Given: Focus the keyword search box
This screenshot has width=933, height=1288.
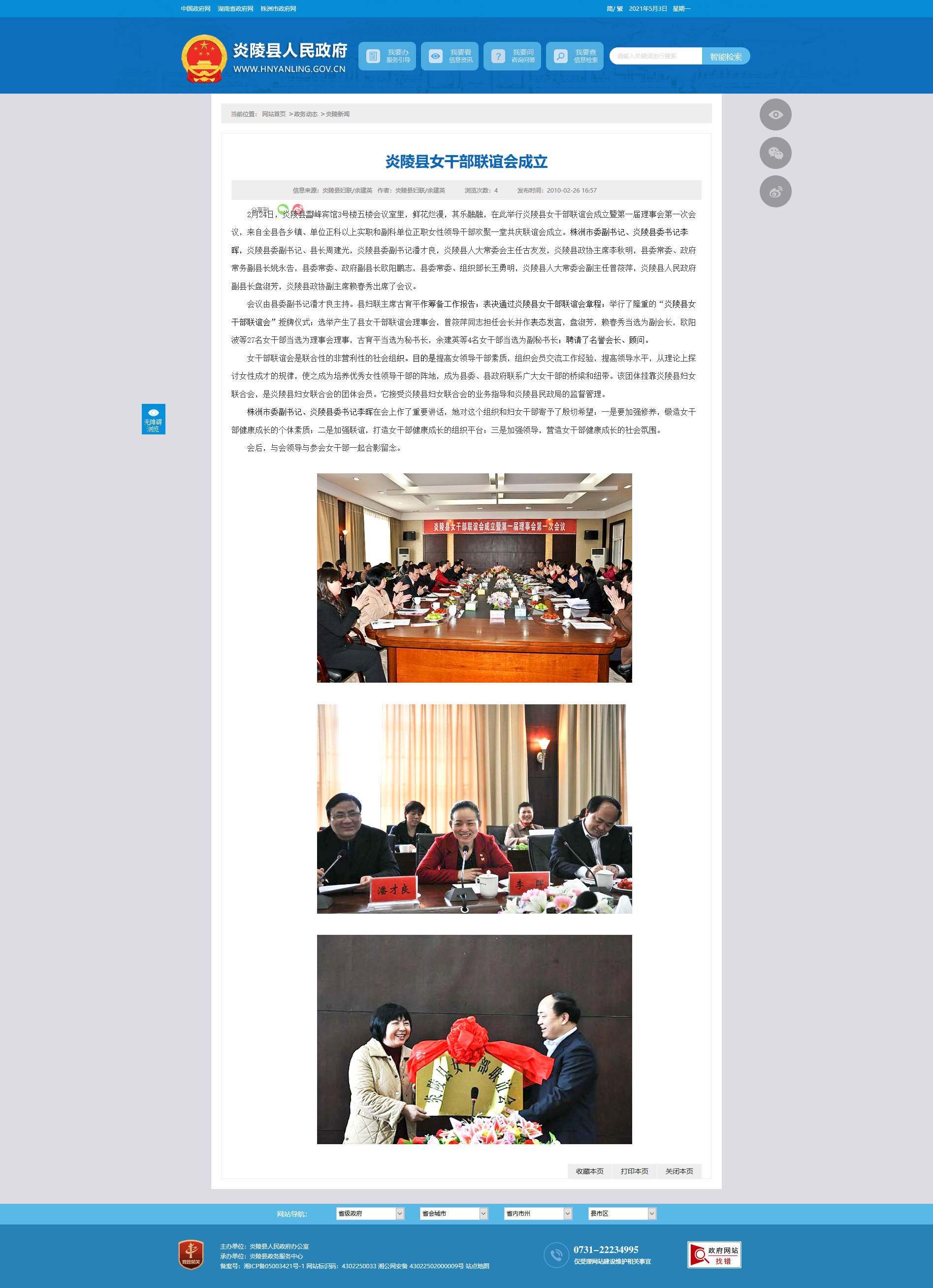Looking at the screenshot, I should (655, 56).
